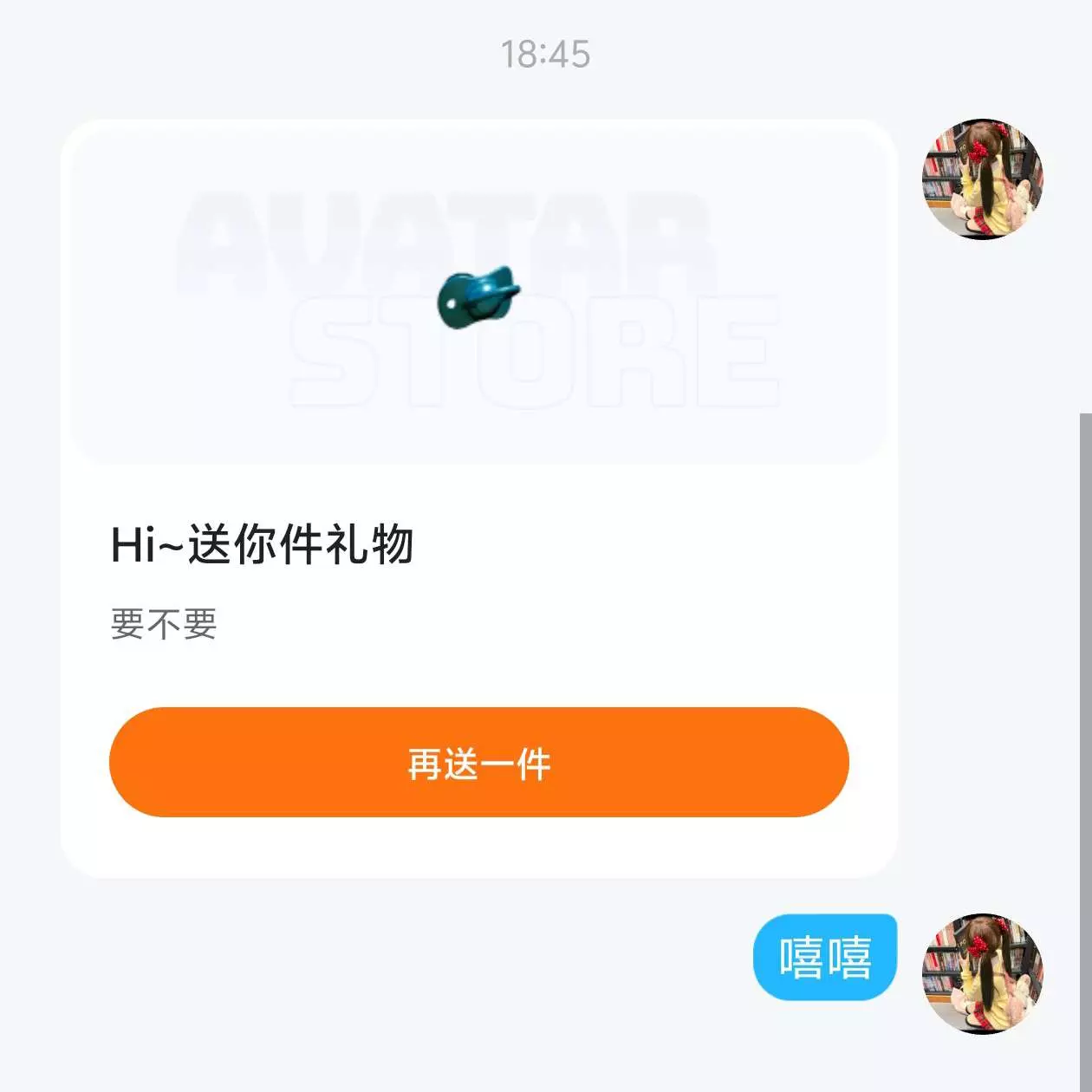Viewport: 1092px width, 1092px height.
Task: Tap the 再送一件 orange button
Action: coord(478,763)
